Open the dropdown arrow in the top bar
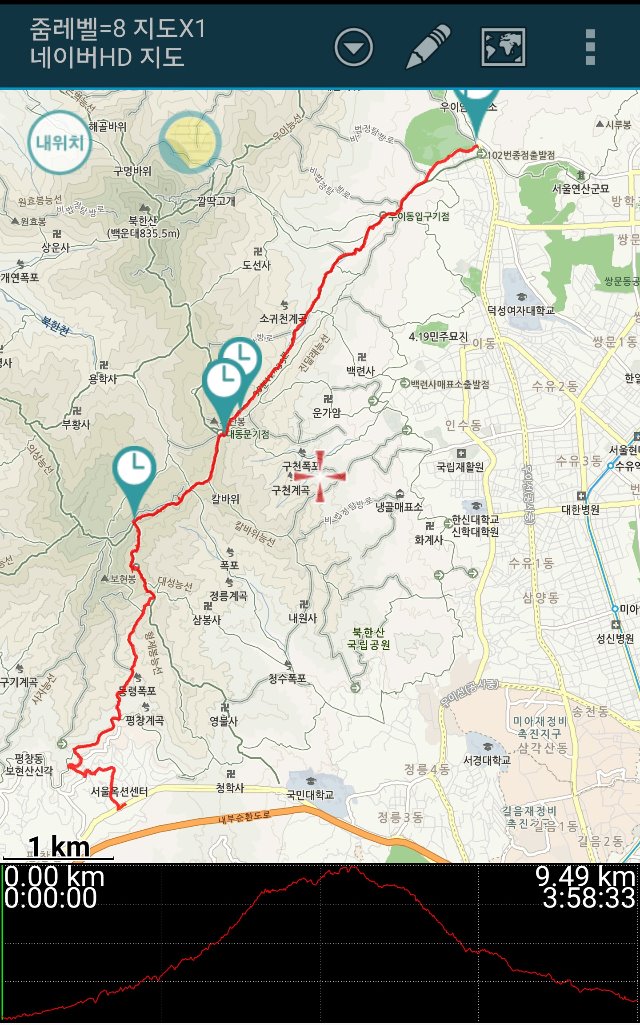Viewport: 640px width, 1025px height. coord(353,46)
